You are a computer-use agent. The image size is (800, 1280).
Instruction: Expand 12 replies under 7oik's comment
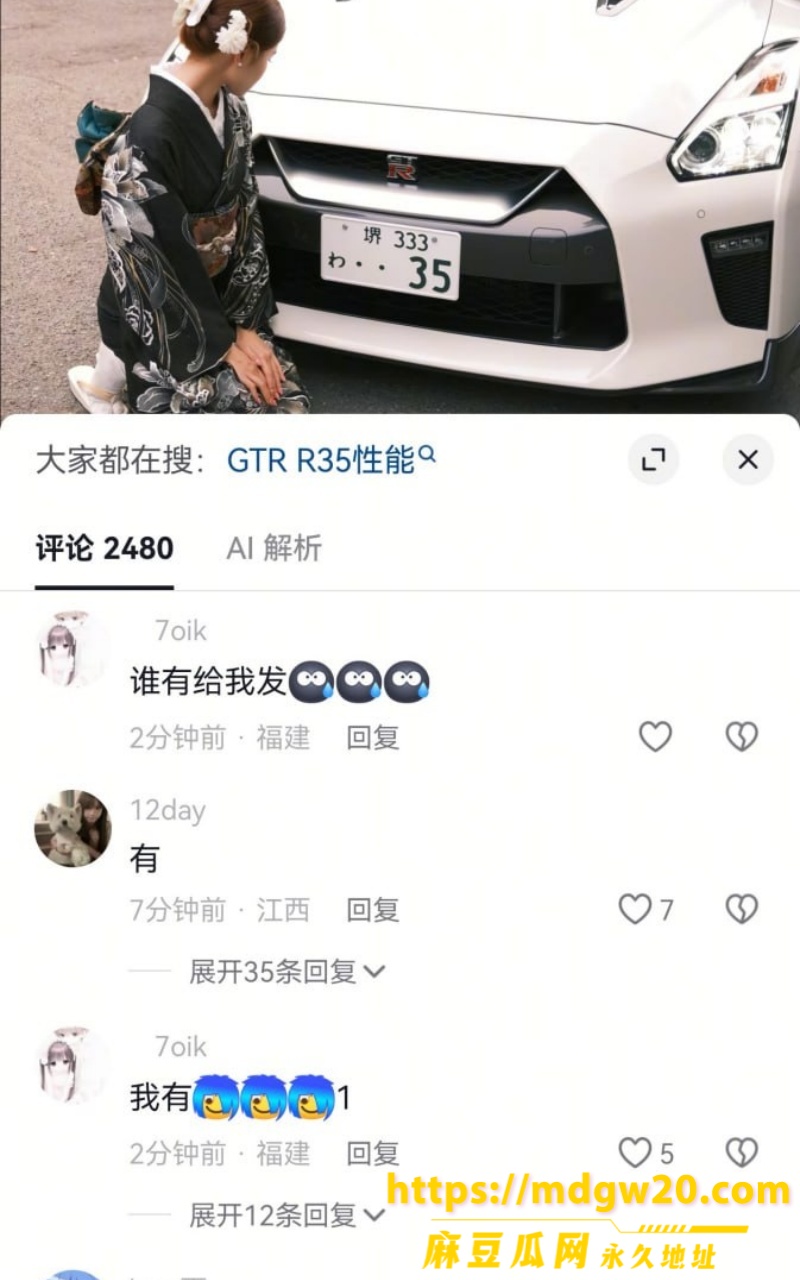tap(287, 1215)
